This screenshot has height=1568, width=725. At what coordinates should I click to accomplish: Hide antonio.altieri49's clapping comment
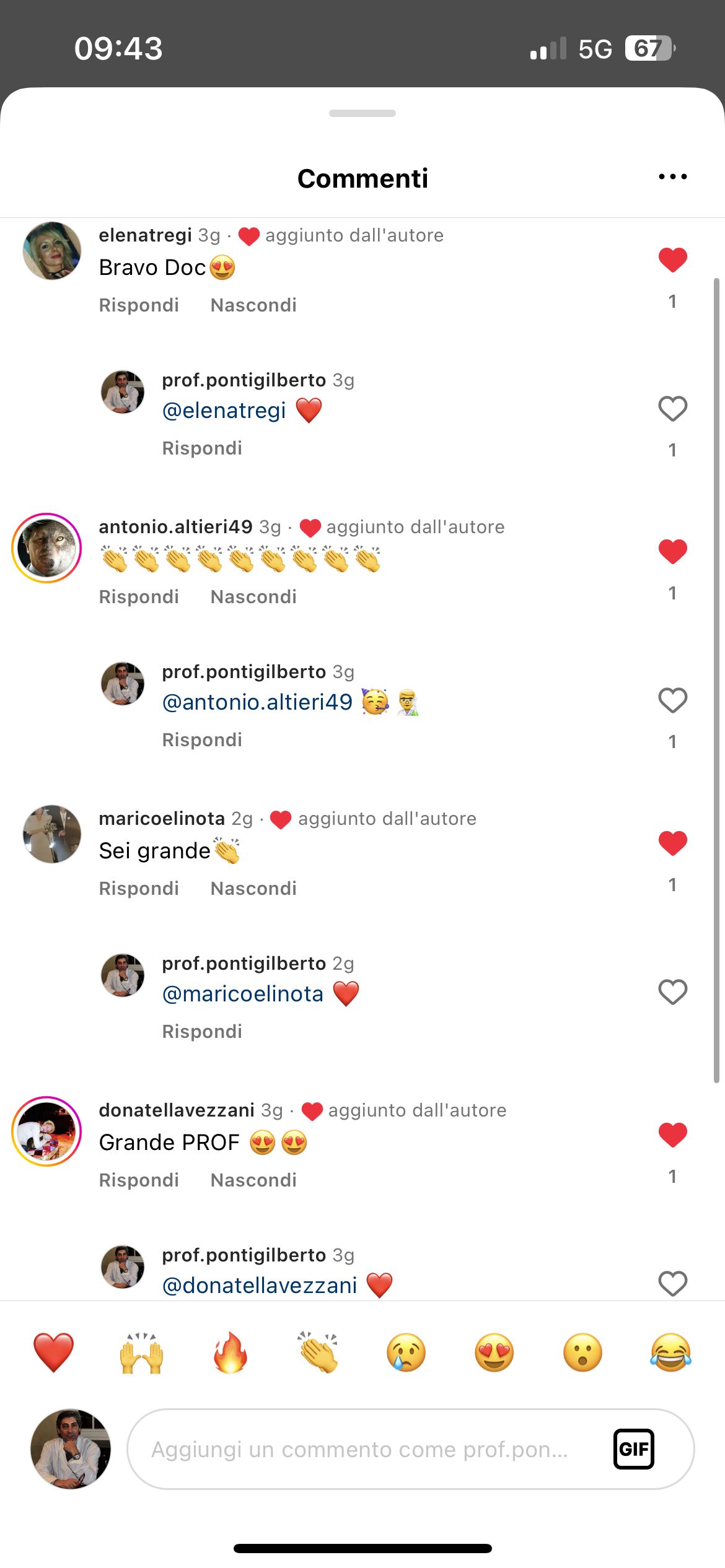(253, 597)
